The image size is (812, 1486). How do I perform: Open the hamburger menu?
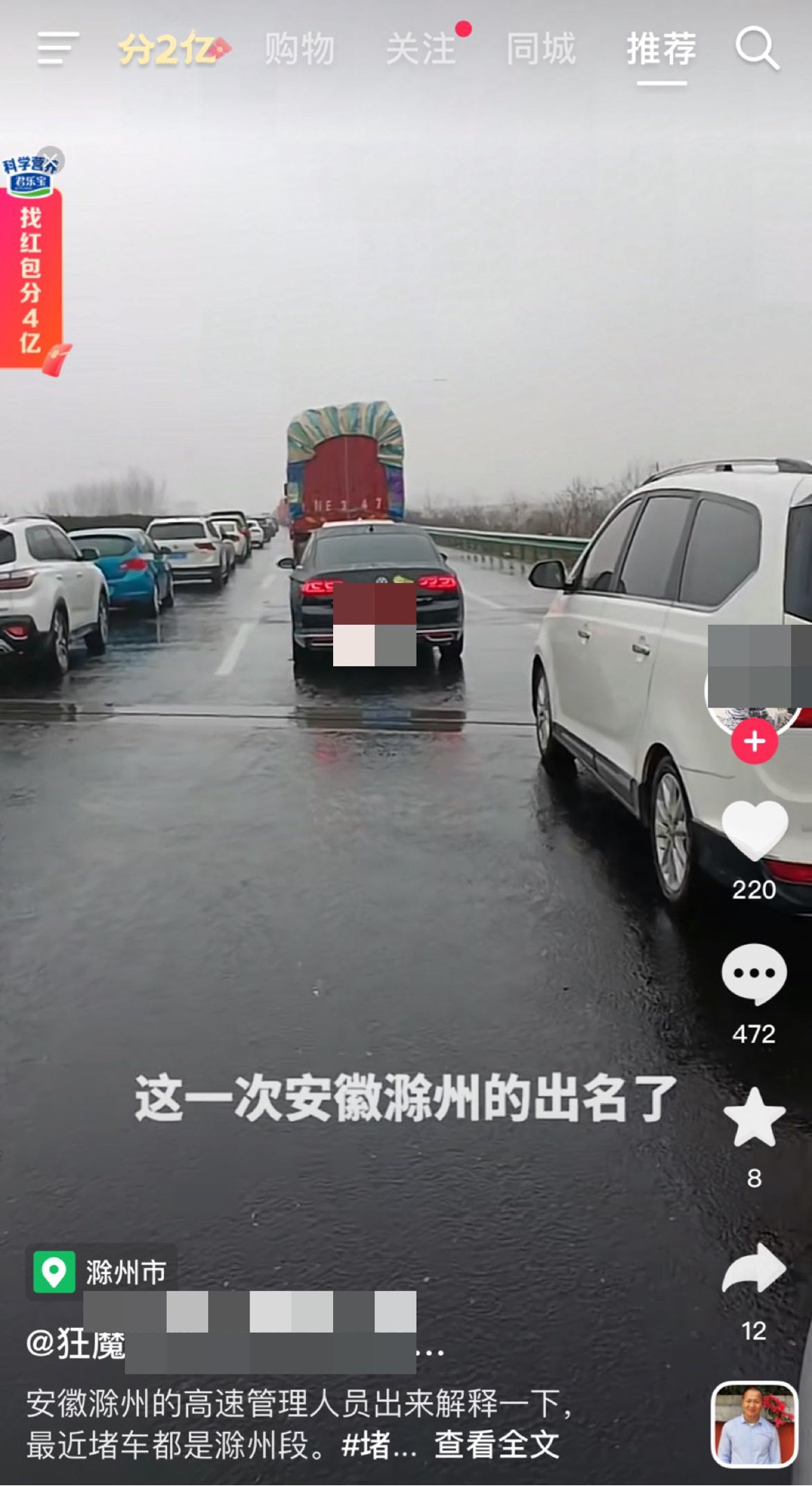(x=58, y=49)
